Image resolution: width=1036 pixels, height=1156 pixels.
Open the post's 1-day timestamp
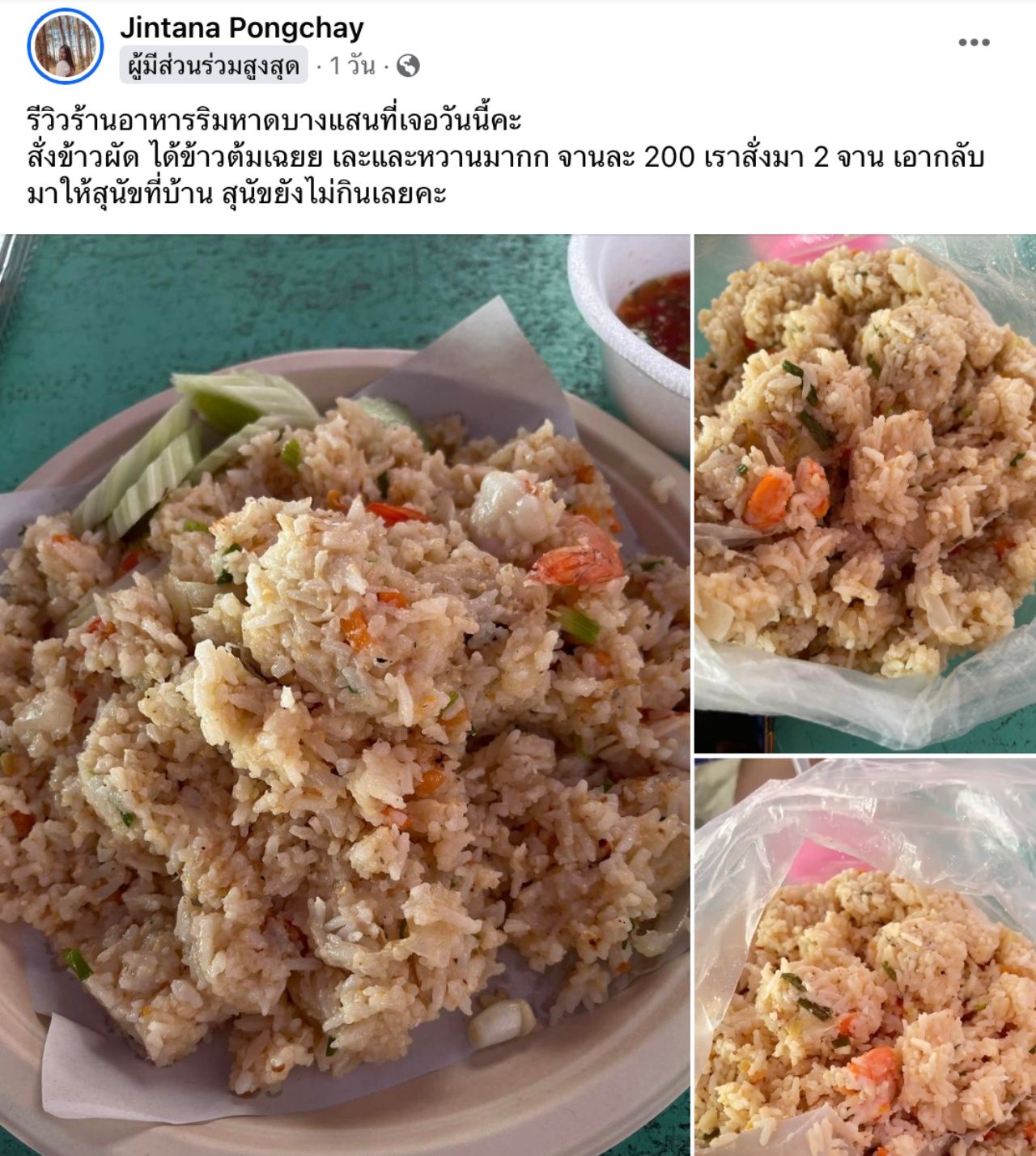(351, 66)
